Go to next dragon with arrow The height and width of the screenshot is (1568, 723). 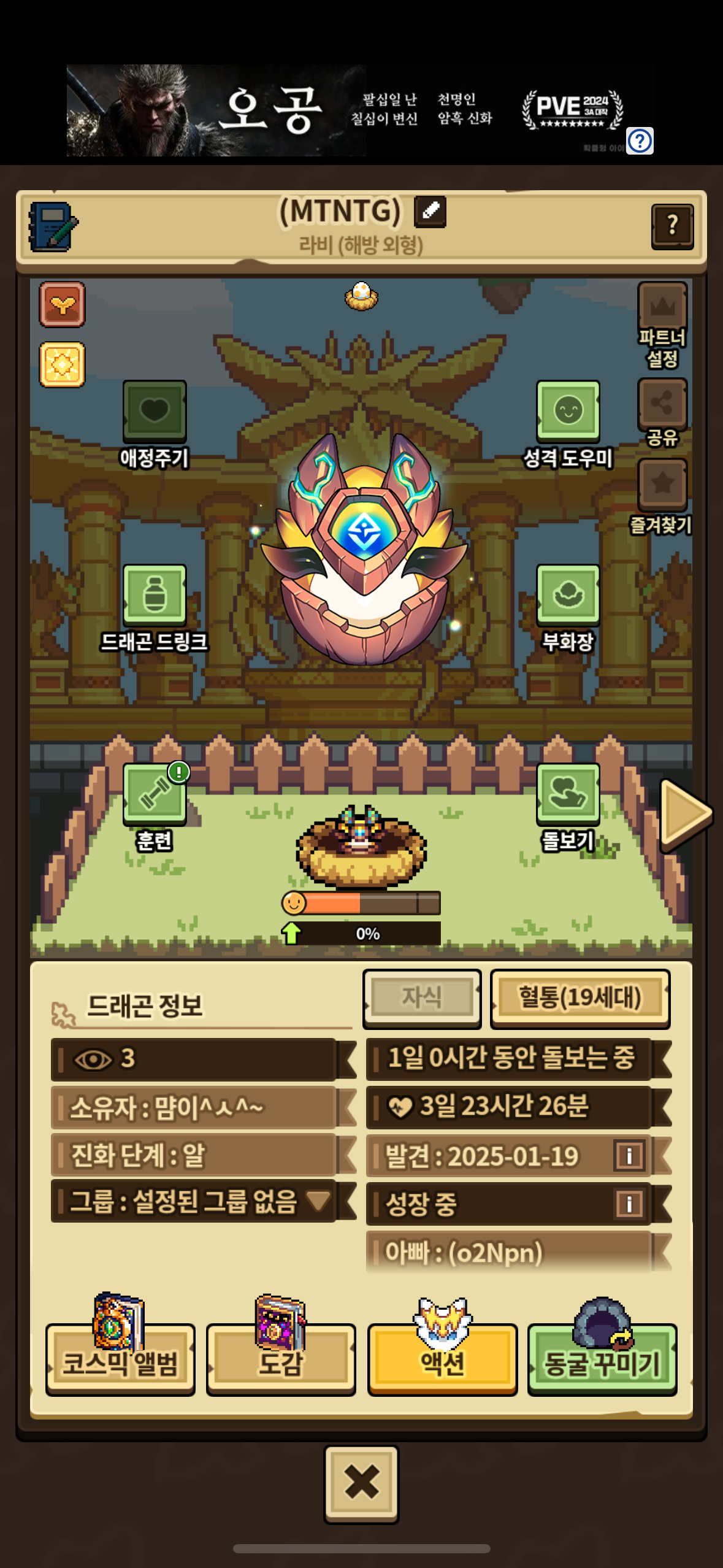click(686, 814)
